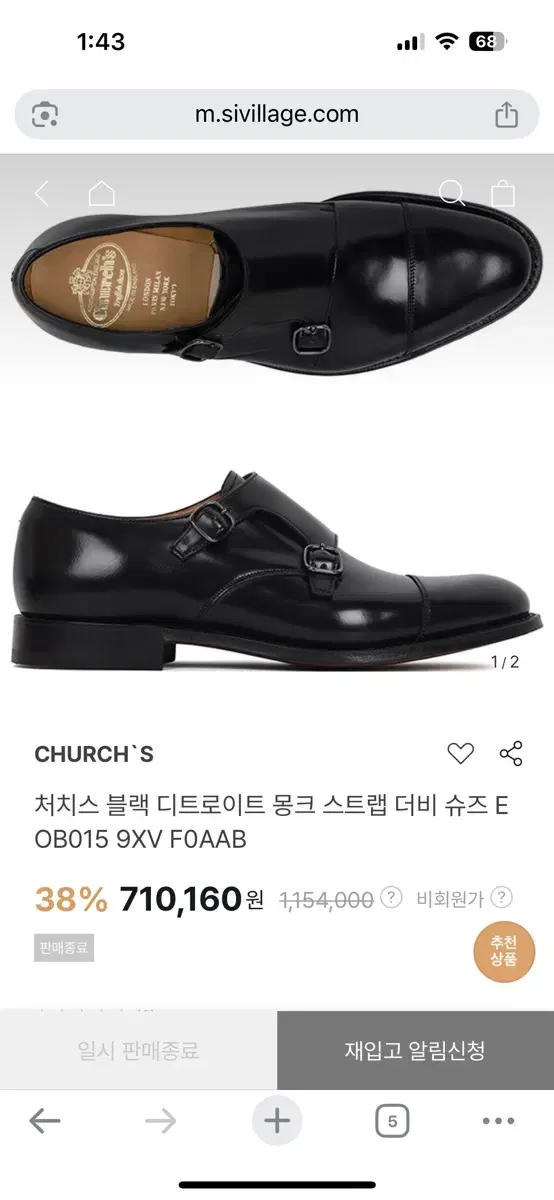This screenshot has width=554, height=1200.
Task: Open the shopping bag
Action: point(503,193)
